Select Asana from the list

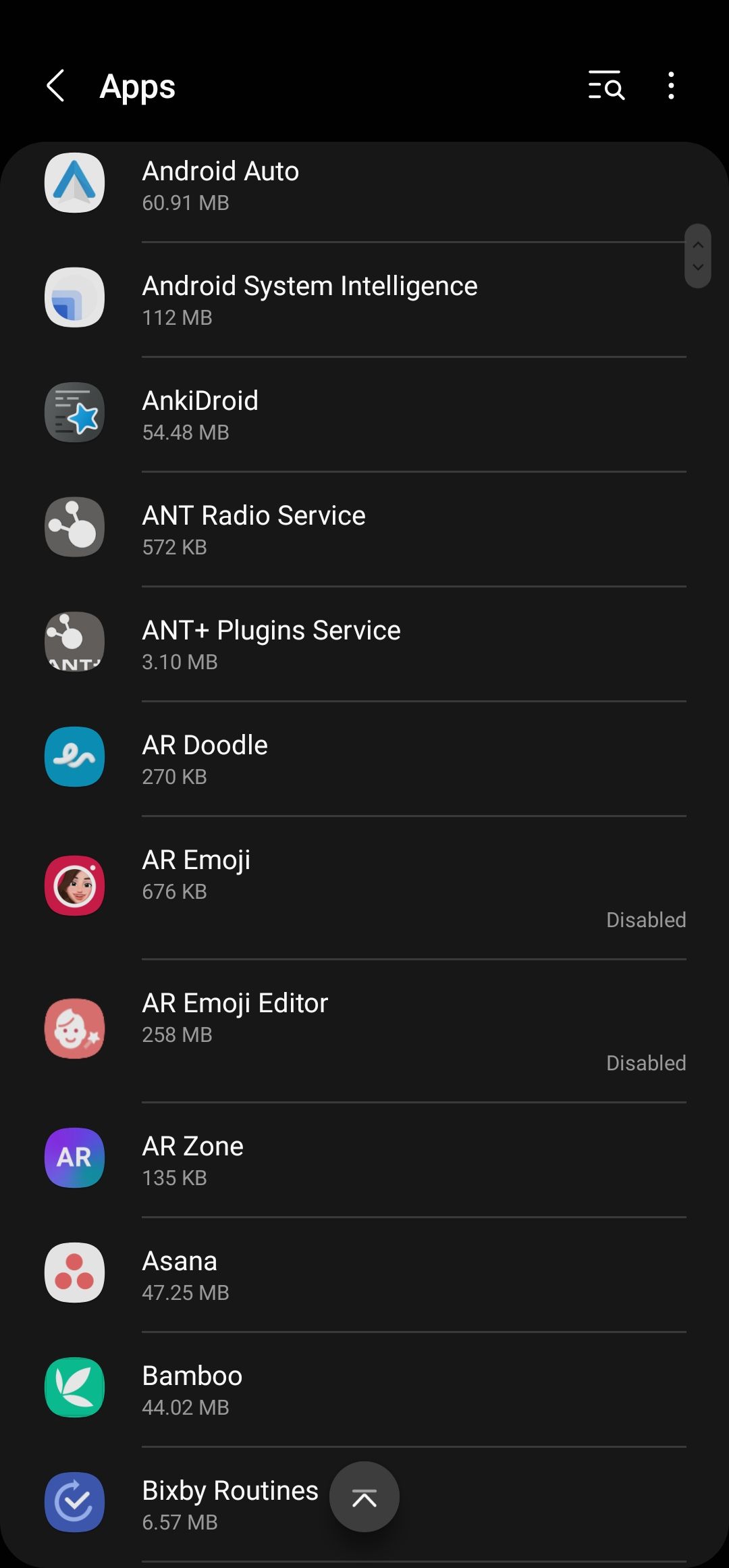(364, 1275)
